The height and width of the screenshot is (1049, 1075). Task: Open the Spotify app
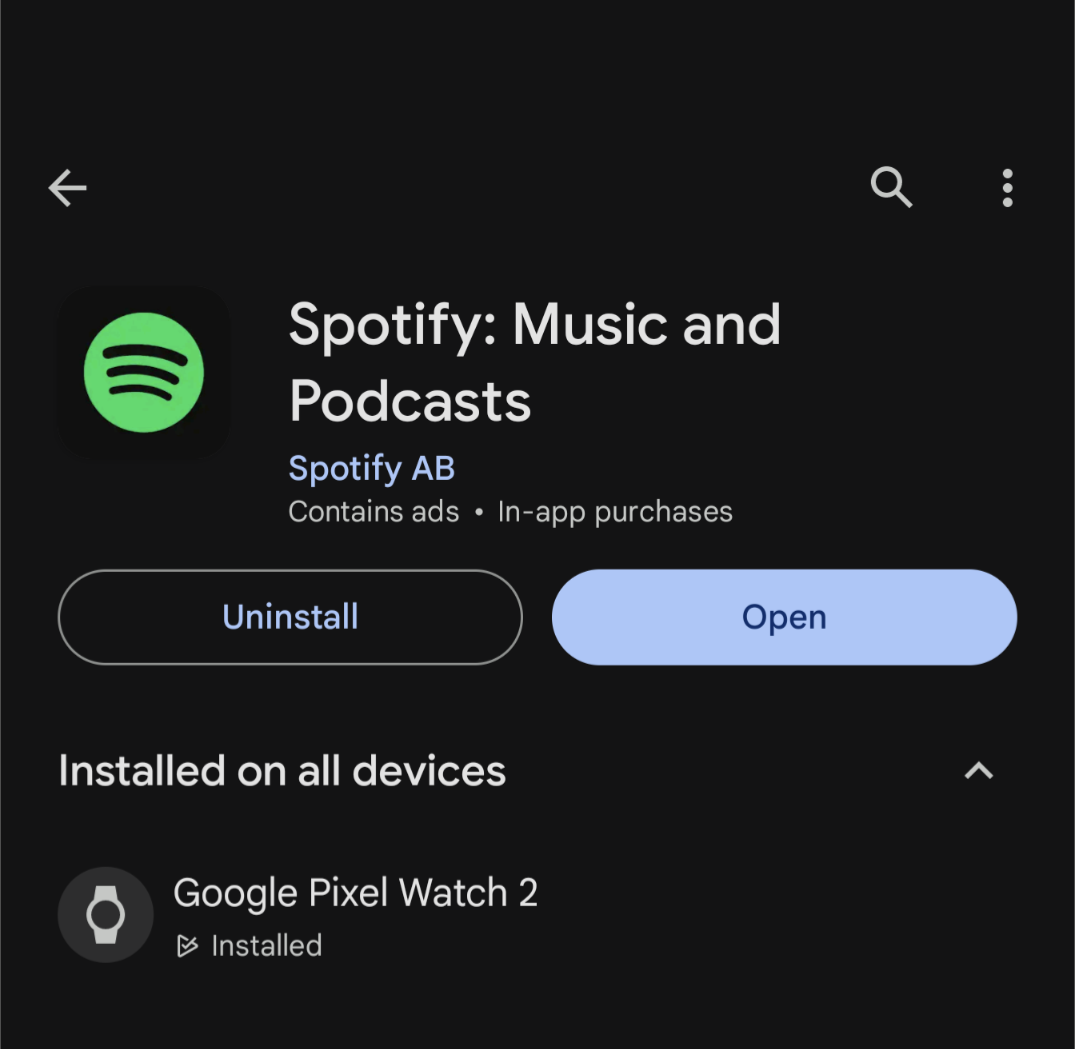coord(784,617)
